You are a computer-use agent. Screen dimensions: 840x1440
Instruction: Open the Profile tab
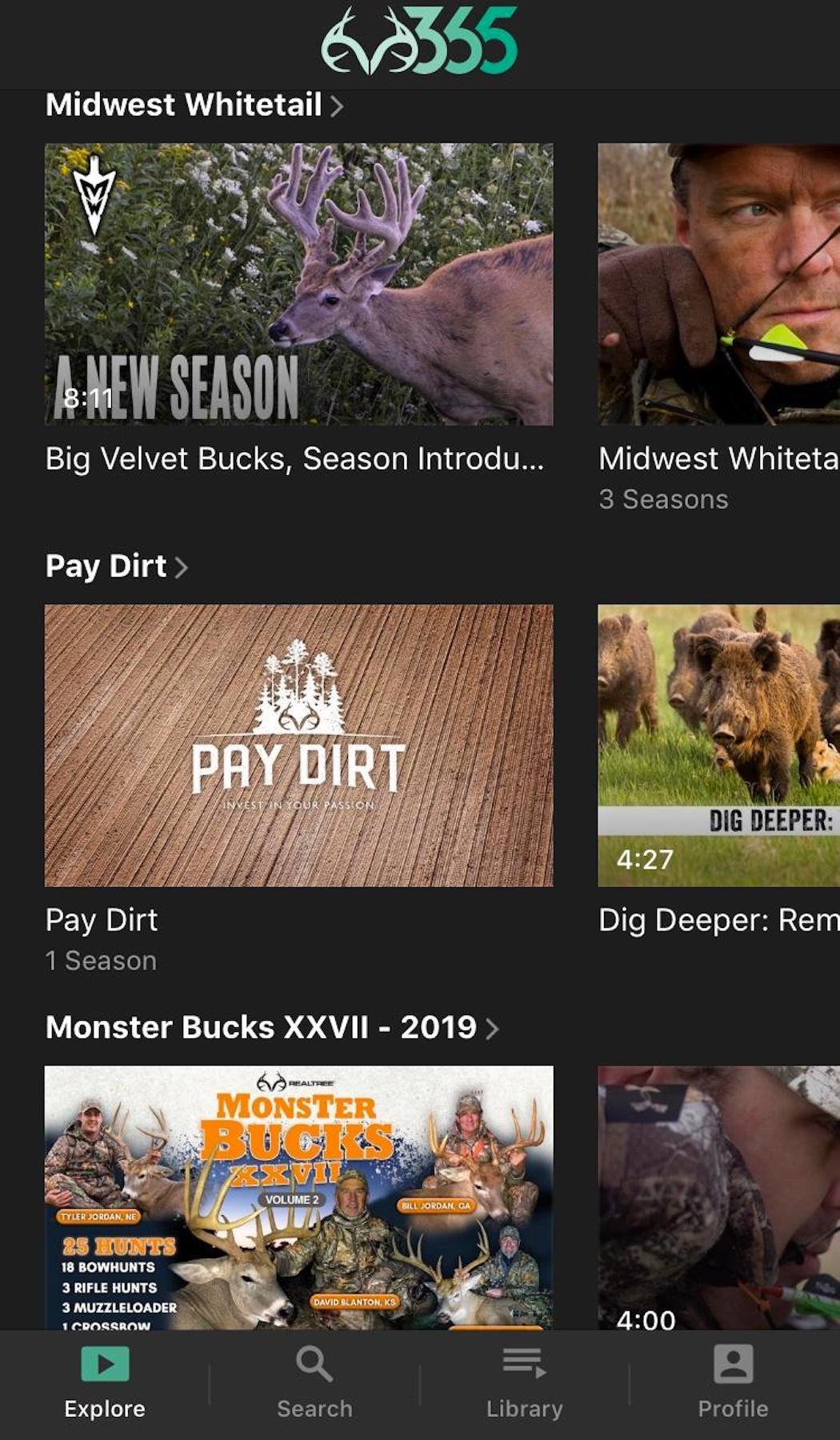[733, 1382]
